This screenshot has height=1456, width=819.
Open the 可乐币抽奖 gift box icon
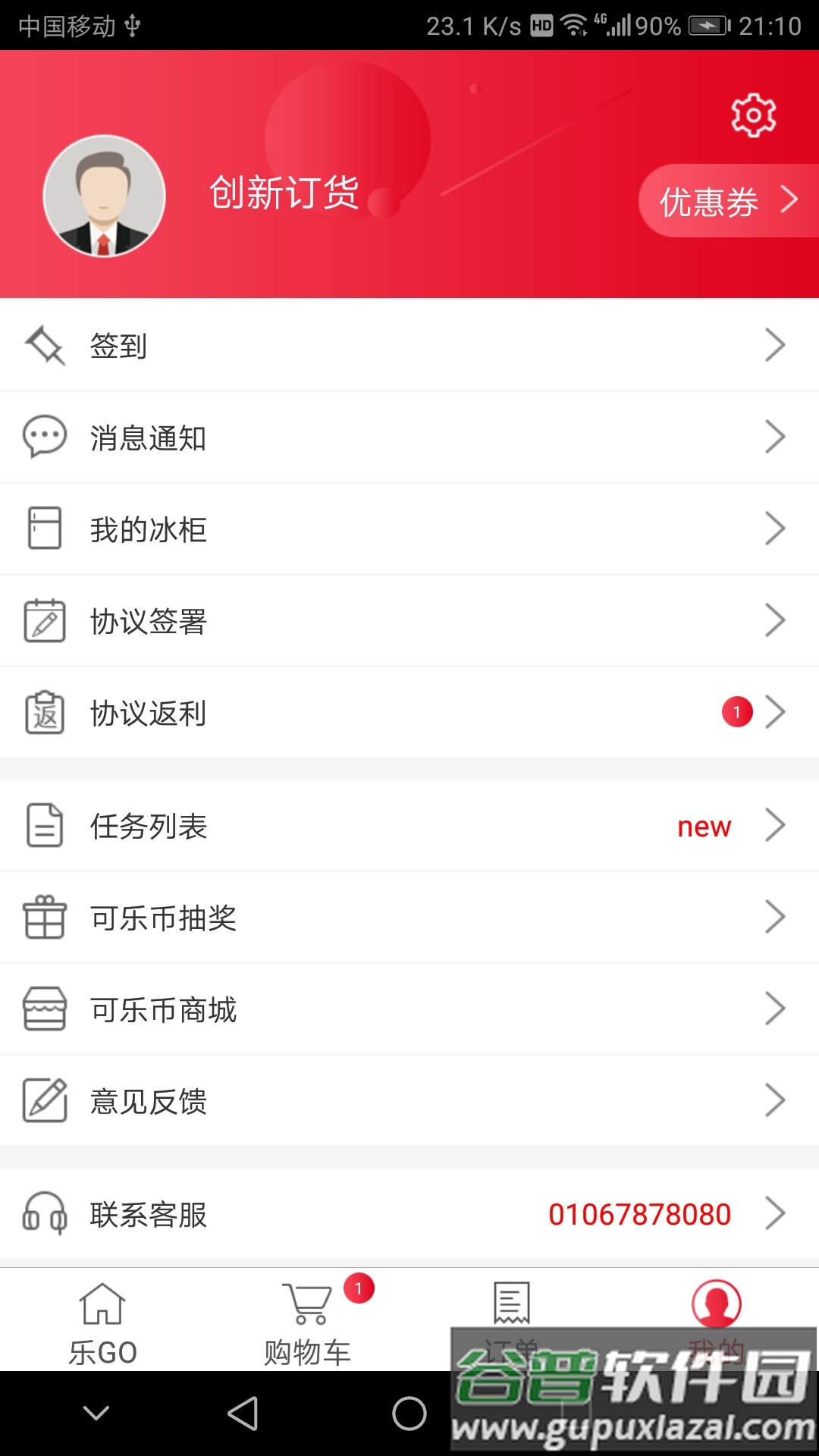45,918
